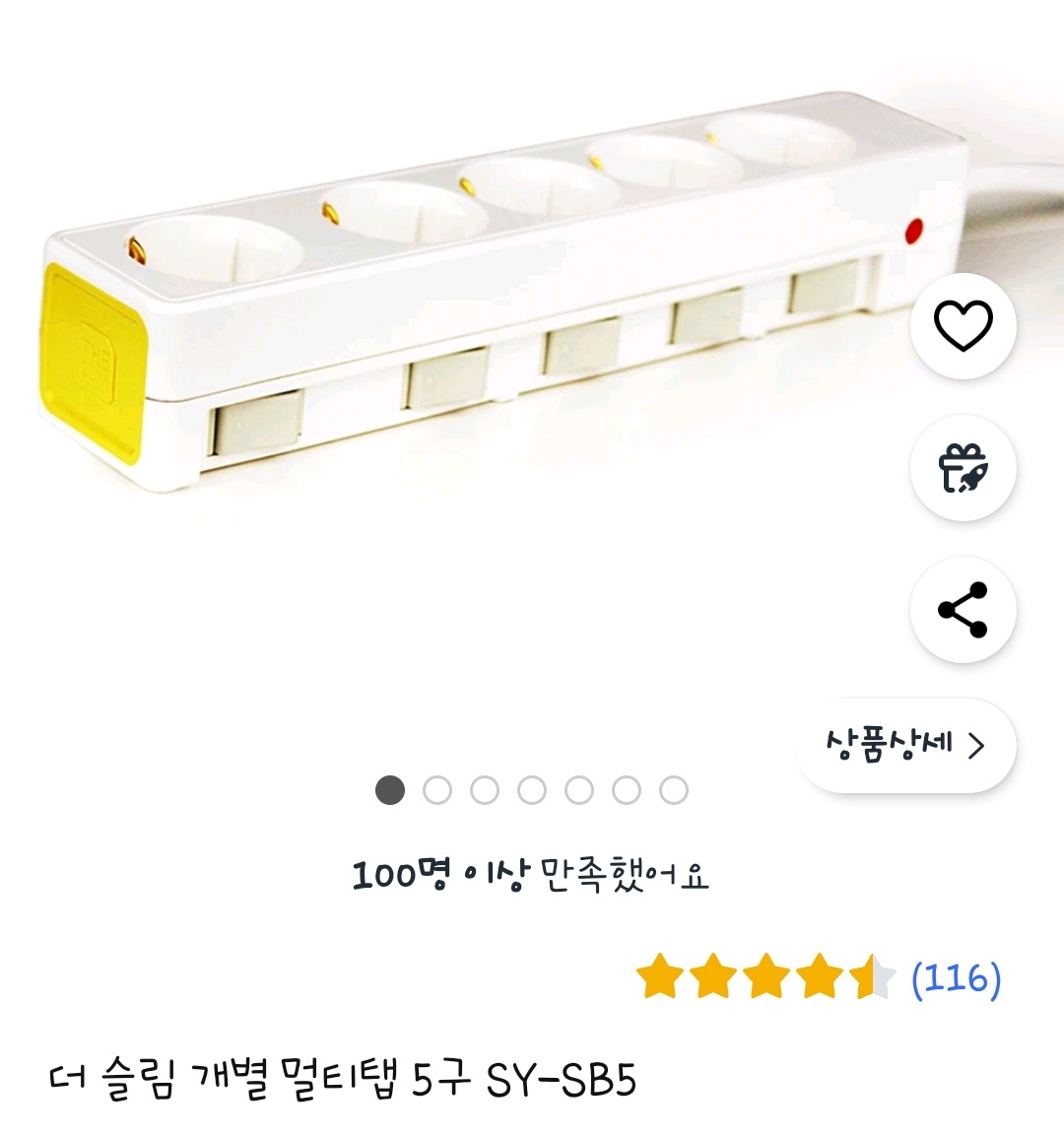Open 상품상세 product details
Viewport: 1064px width, 1136px height.
905,746
